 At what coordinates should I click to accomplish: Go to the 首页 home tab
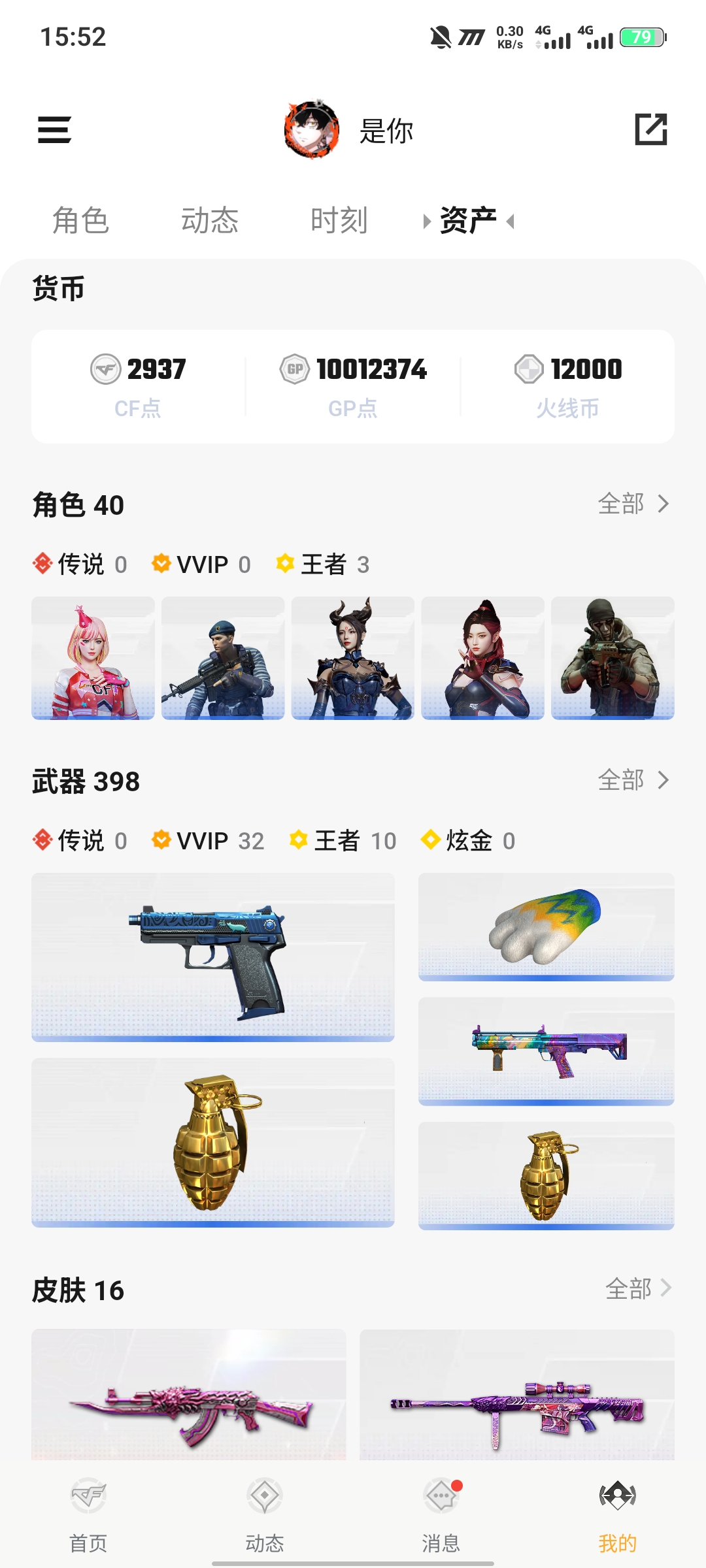point(88,1514)
